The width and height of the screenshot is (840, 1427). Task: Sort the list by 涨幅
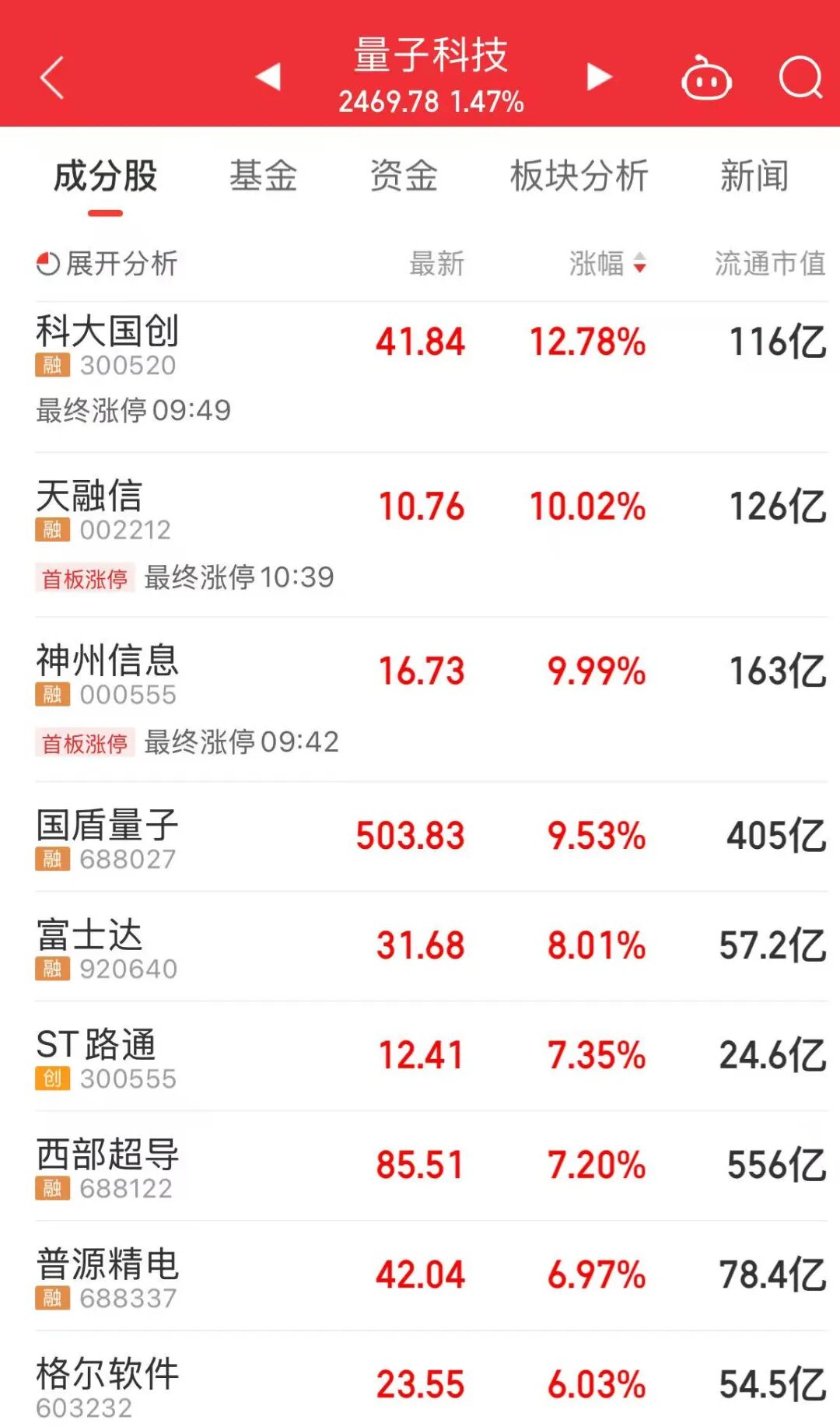point(607,264)
